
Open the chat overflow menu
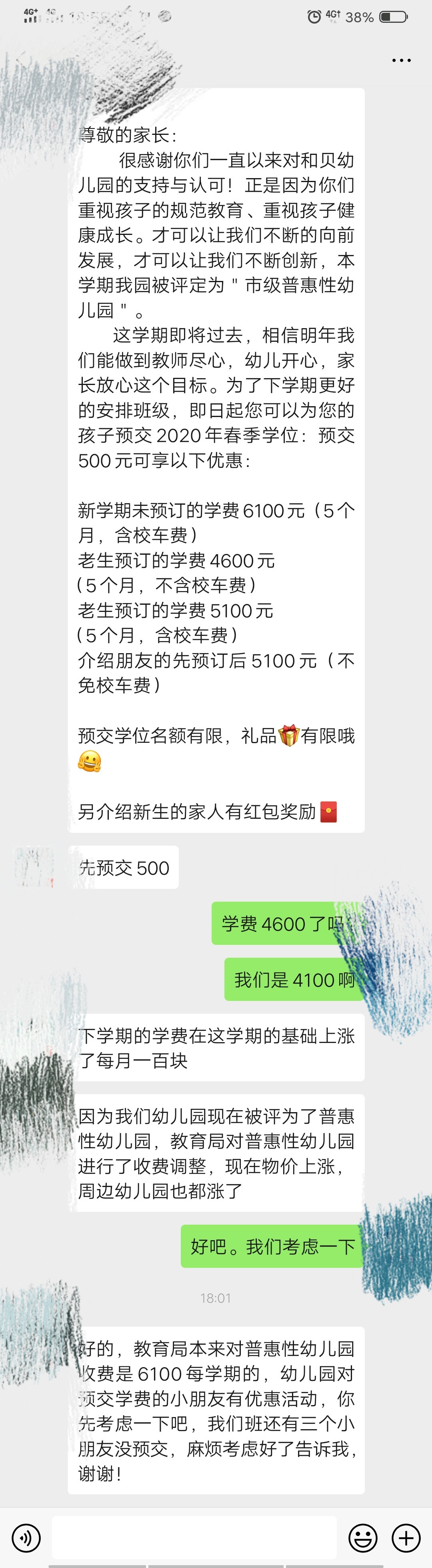pos(401,60)
